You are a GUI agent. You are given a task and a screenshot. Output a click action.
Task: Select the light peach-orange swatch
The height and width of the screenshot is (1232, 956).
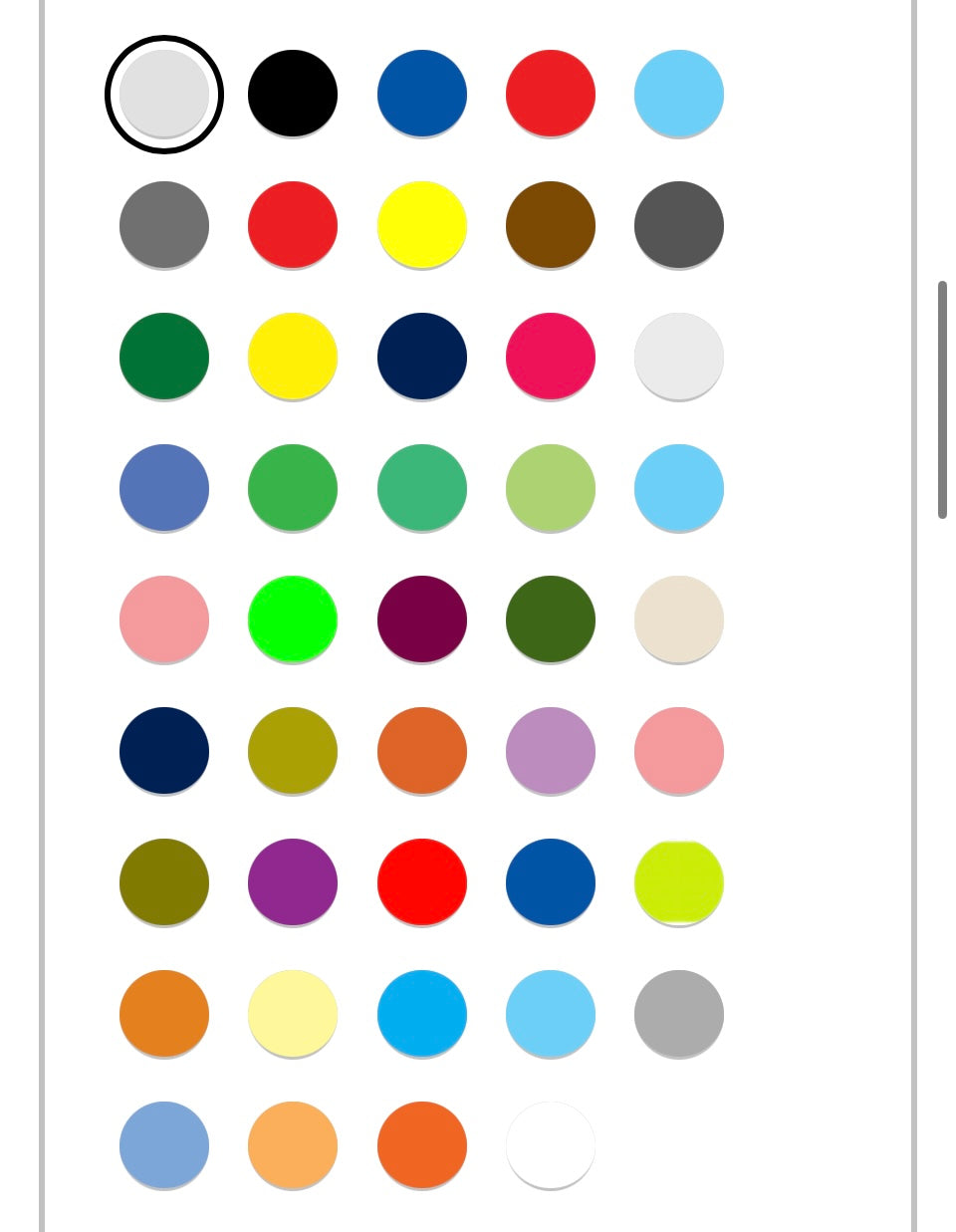[293, 1146]
